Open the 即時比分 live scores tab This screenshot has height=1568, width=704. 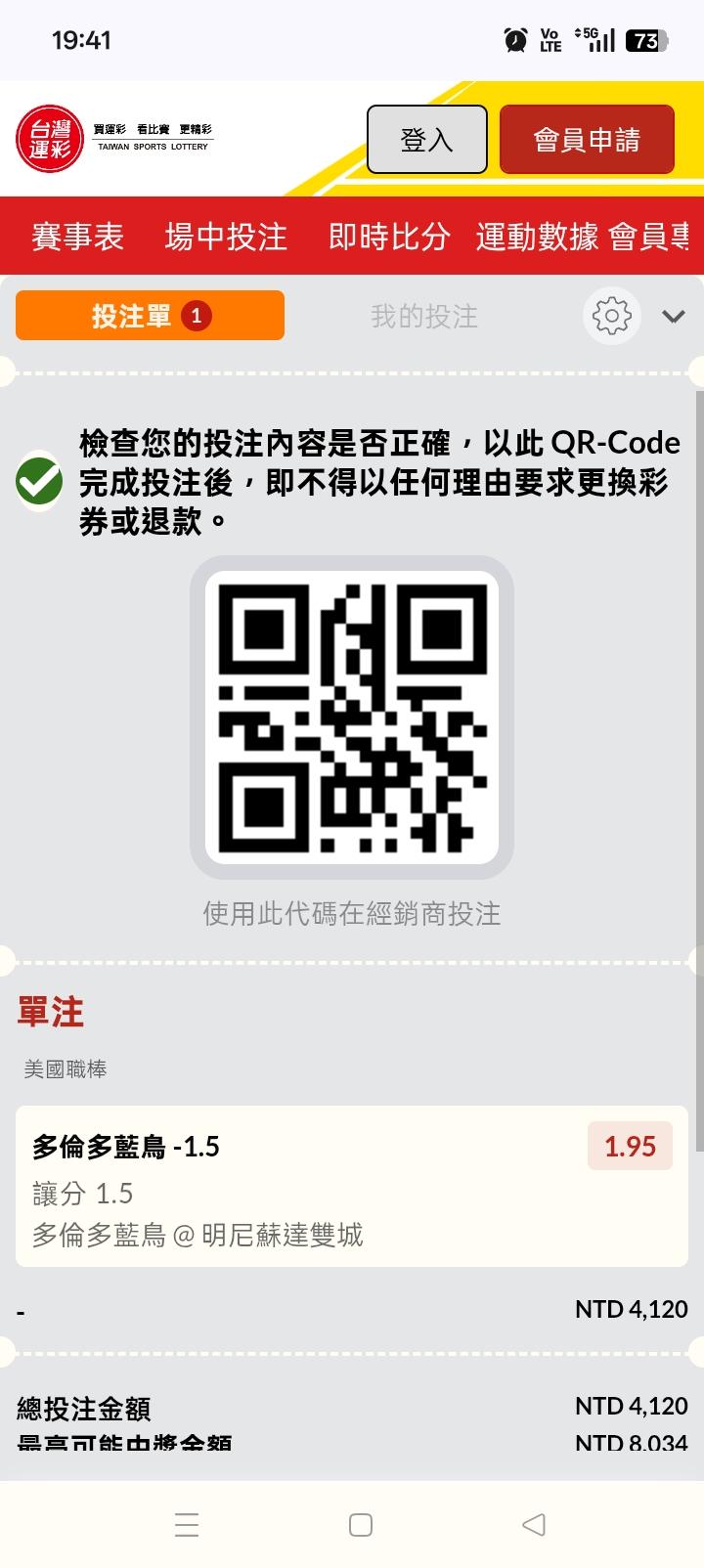pyautogui.click(x=389, y=237)
